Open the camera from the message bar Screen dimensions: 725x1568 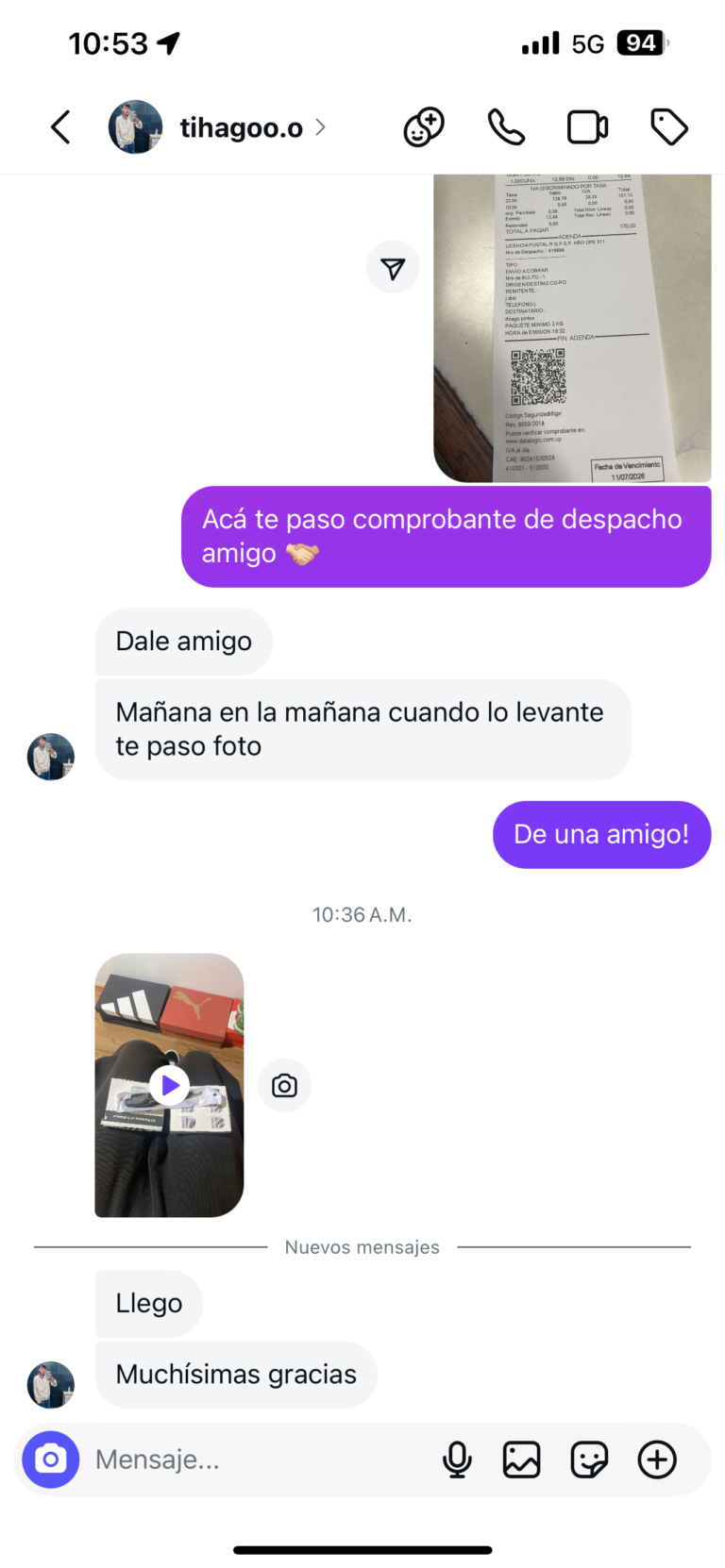[x=51, y=1460]
